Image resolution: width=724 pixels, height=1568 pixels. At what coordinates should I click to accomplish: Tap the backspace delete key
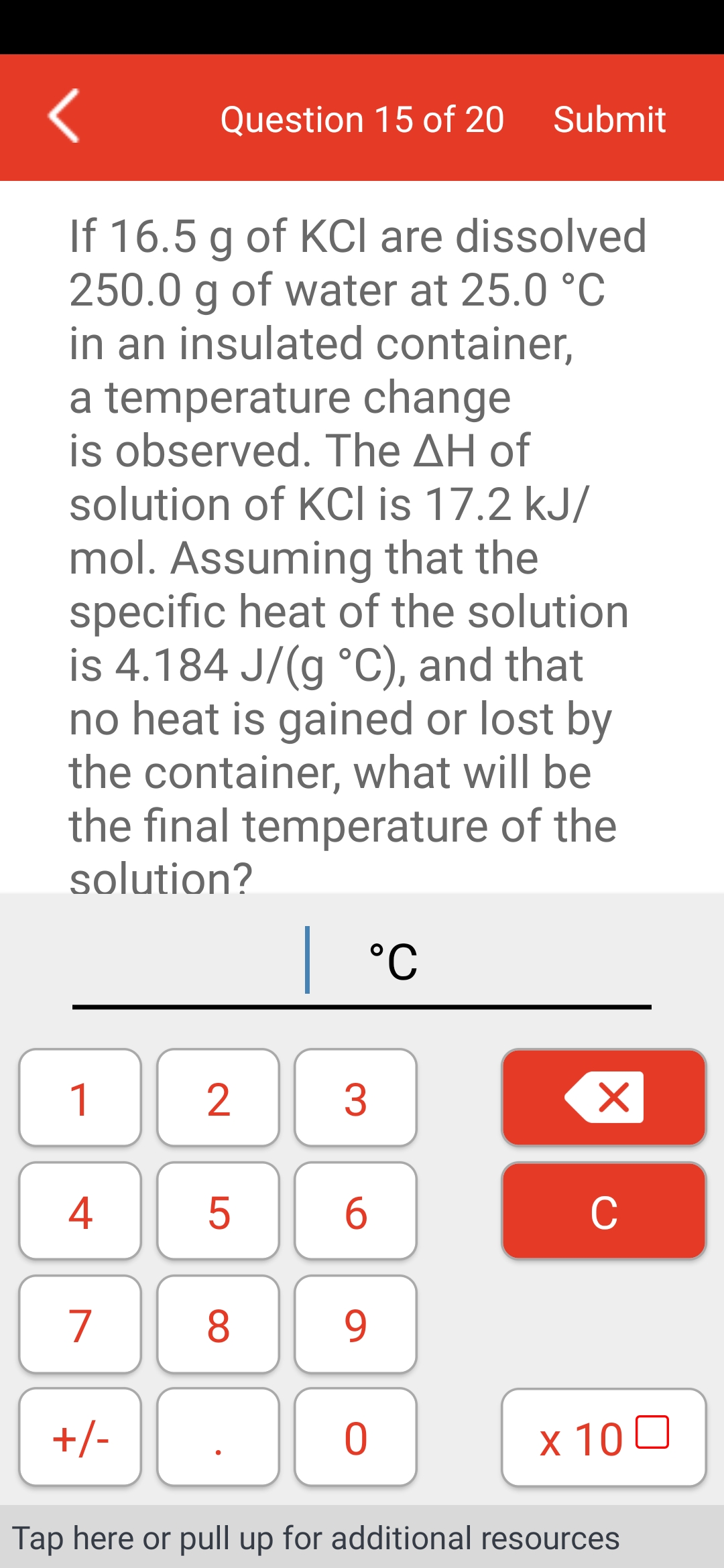click(x=602, y=1098)
